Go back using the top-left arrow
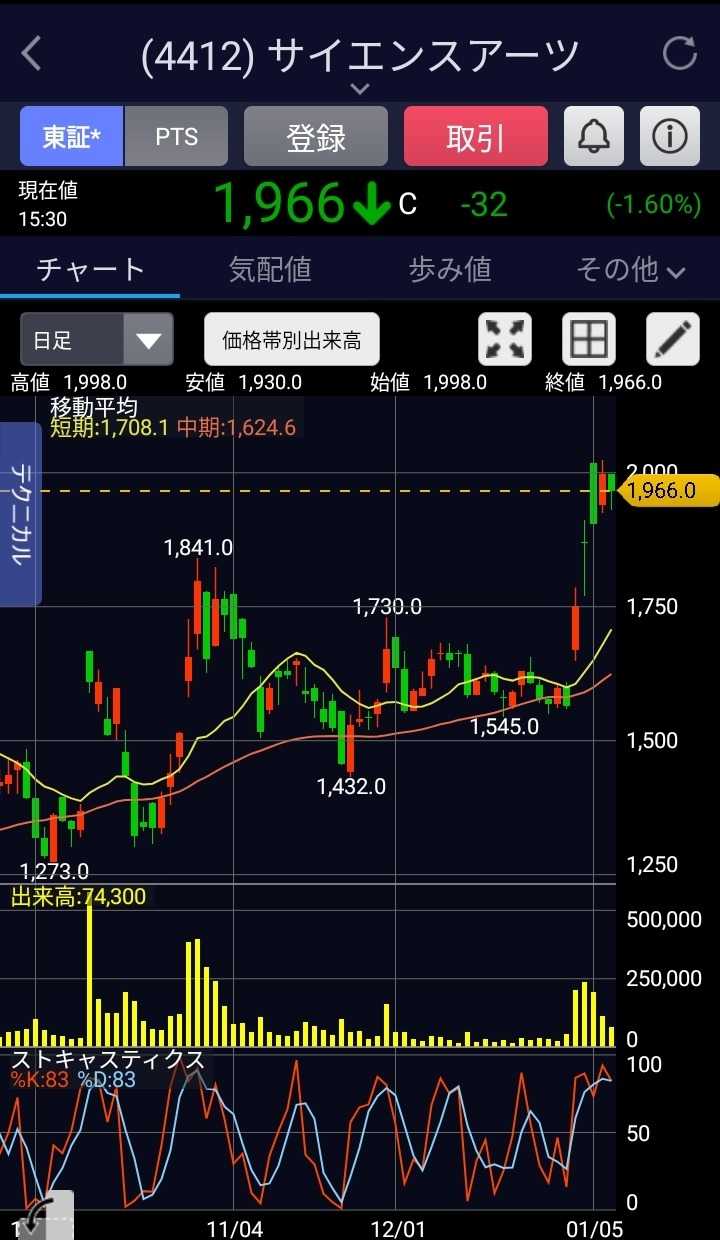The image size is (720, 1240). 32,54
